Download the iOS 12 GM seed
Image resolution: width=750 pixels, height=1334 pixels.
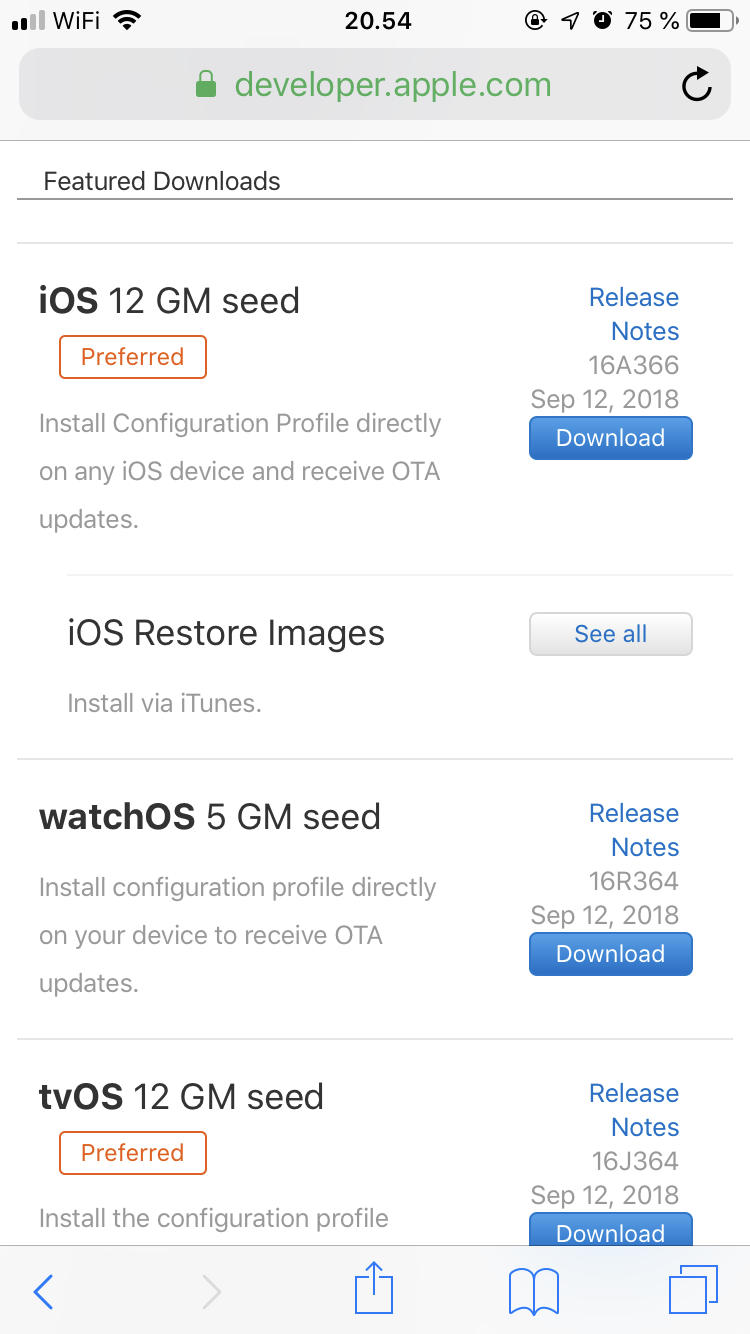[x=610, y=437]
